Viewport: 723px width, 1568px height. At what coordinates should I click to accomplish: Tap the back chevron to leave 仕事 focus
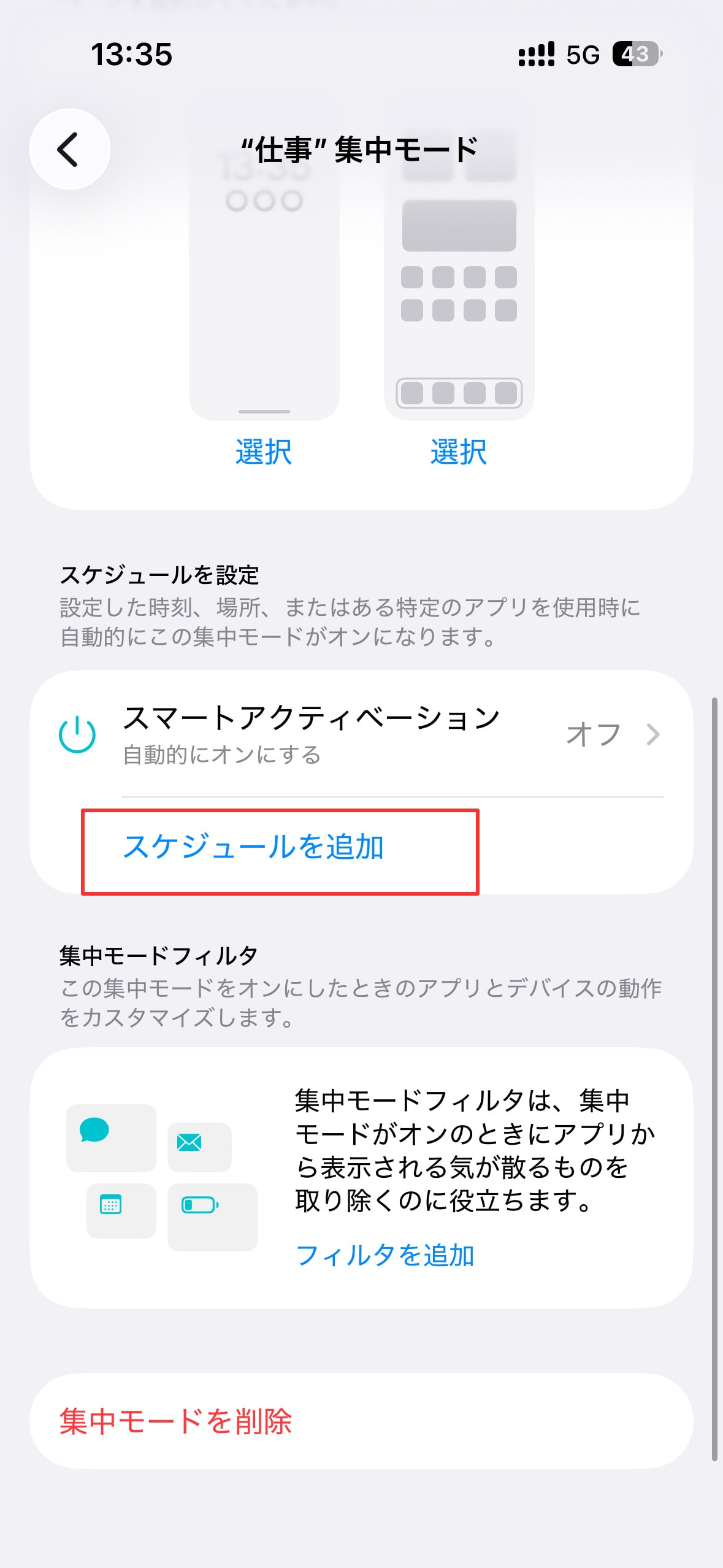68,150
